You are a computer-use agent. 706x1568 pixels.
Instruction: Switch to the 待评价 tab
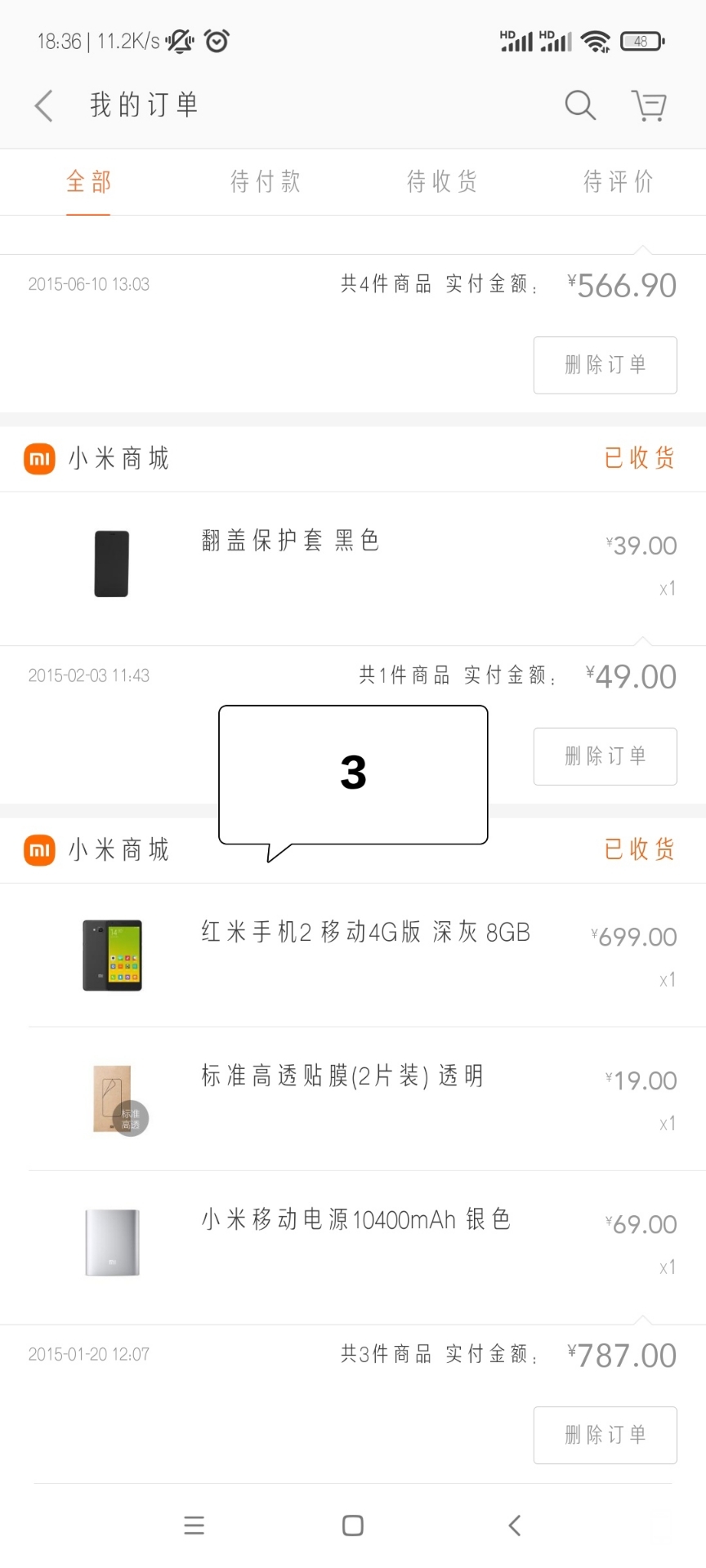[618, 181]
